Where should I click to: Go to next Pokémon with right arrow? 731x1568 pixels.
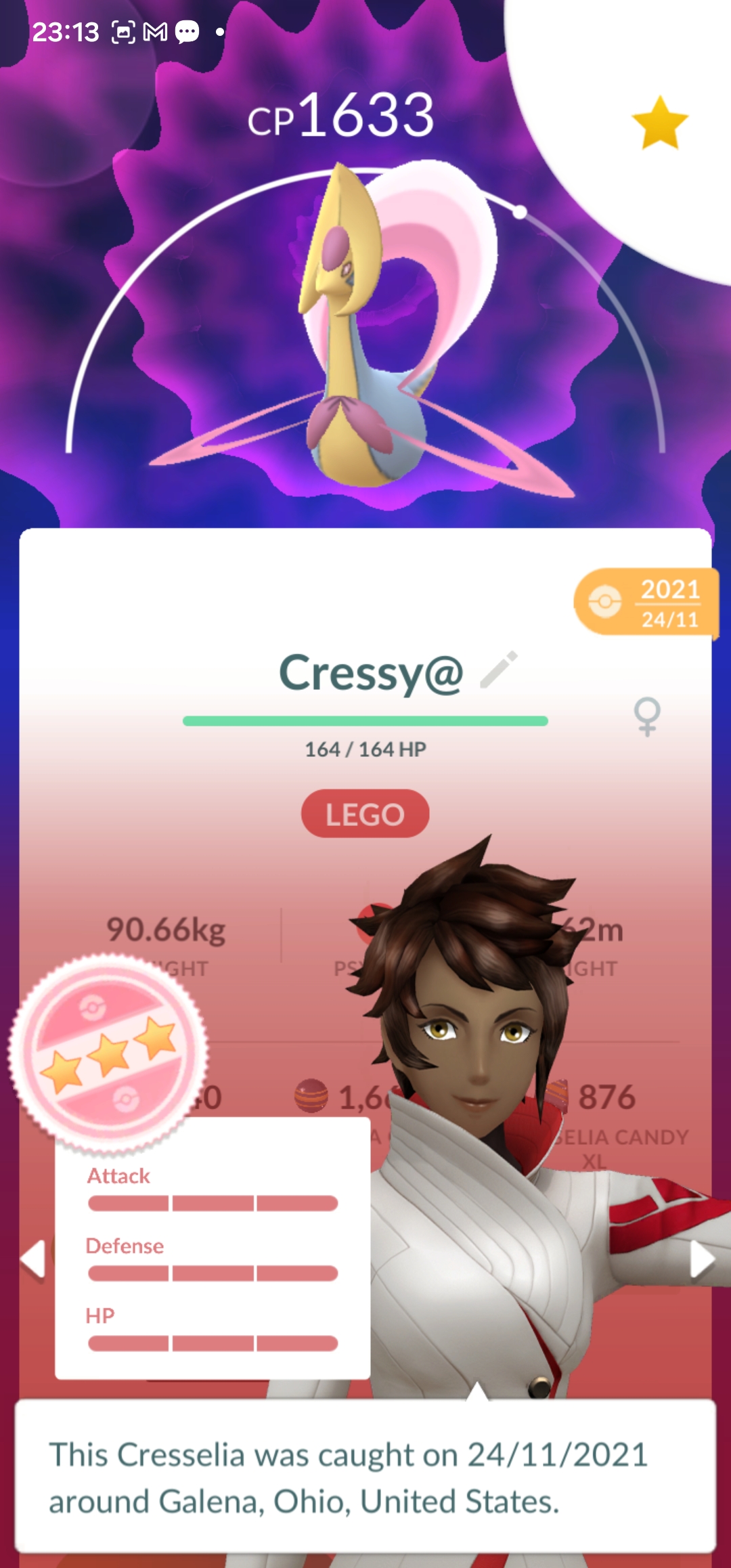pos(702,1259)
